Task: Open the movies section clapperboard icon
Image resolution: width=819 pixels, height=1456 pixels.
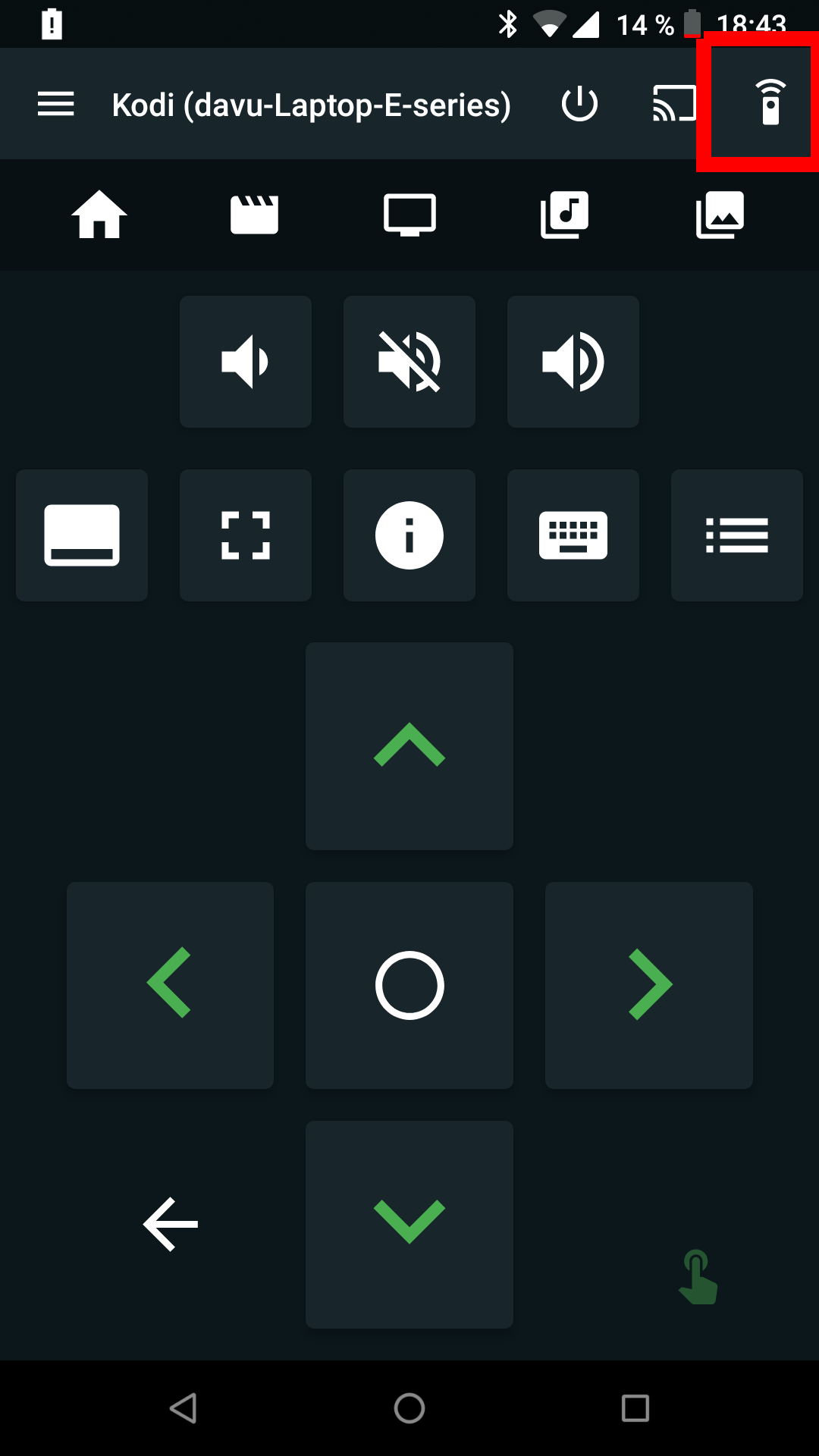Action: pos(254,215)
